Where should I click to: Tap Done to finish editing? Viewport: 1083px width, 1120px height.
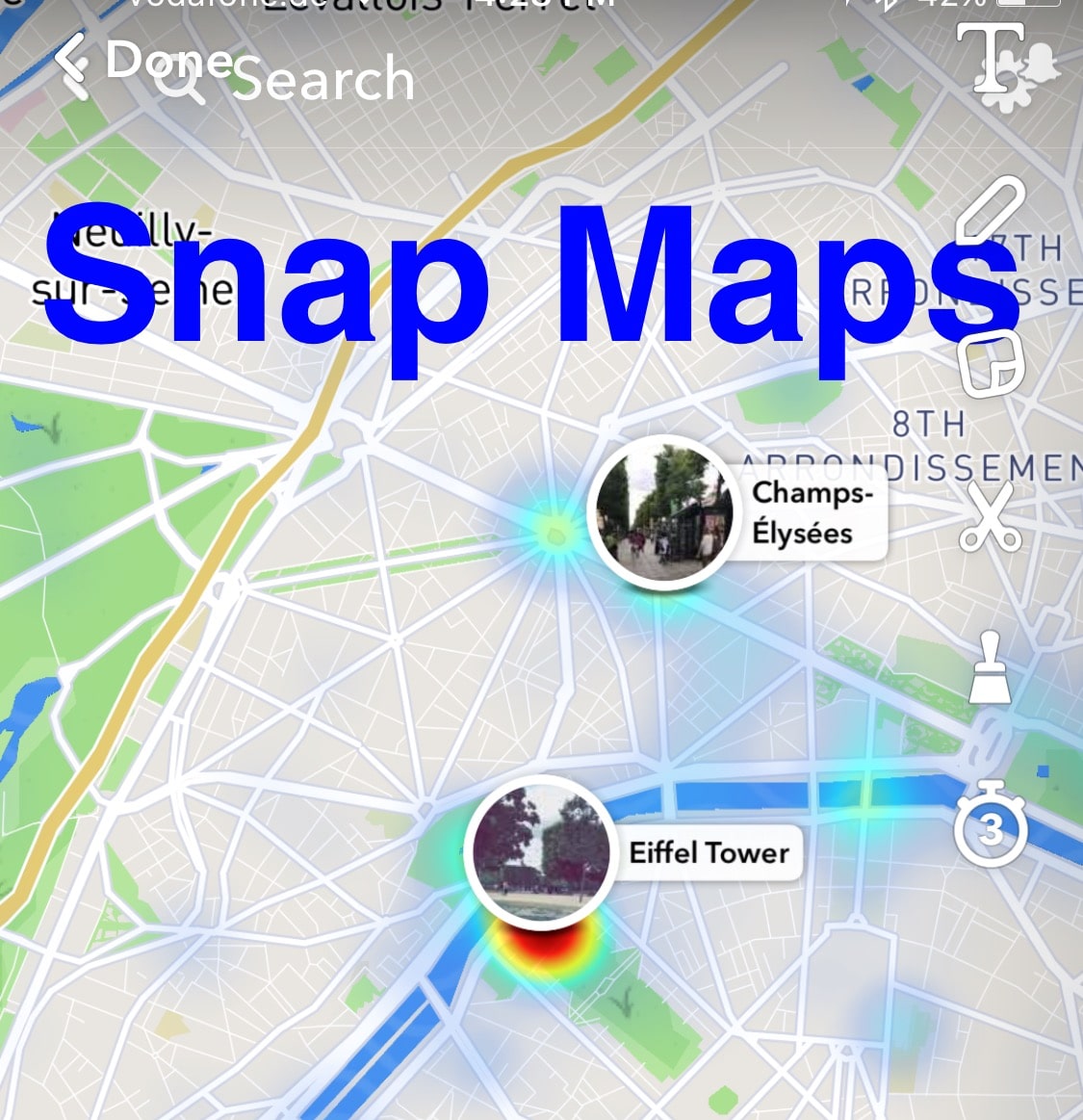[x=144, y=62]
